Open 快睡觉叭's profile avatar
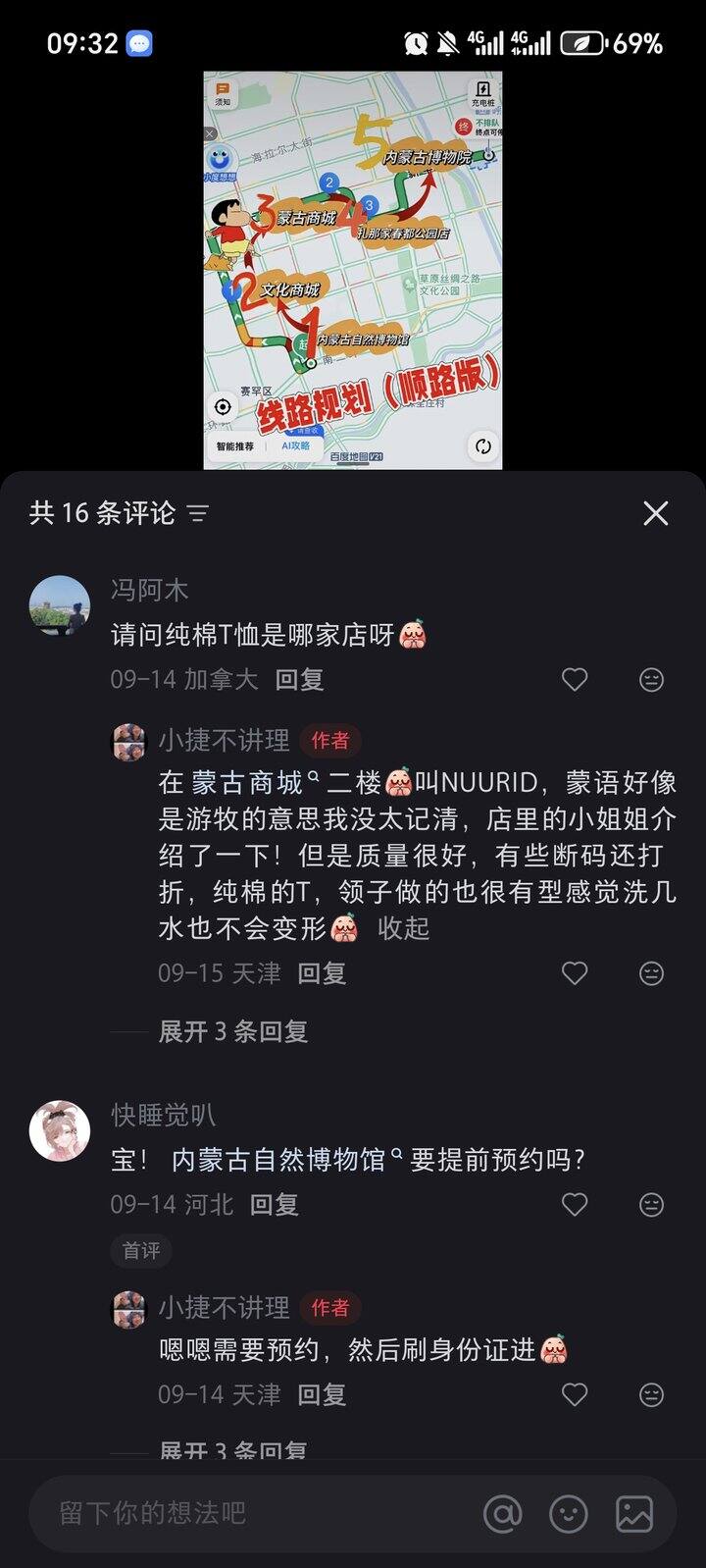 (x=60, y=1130)
